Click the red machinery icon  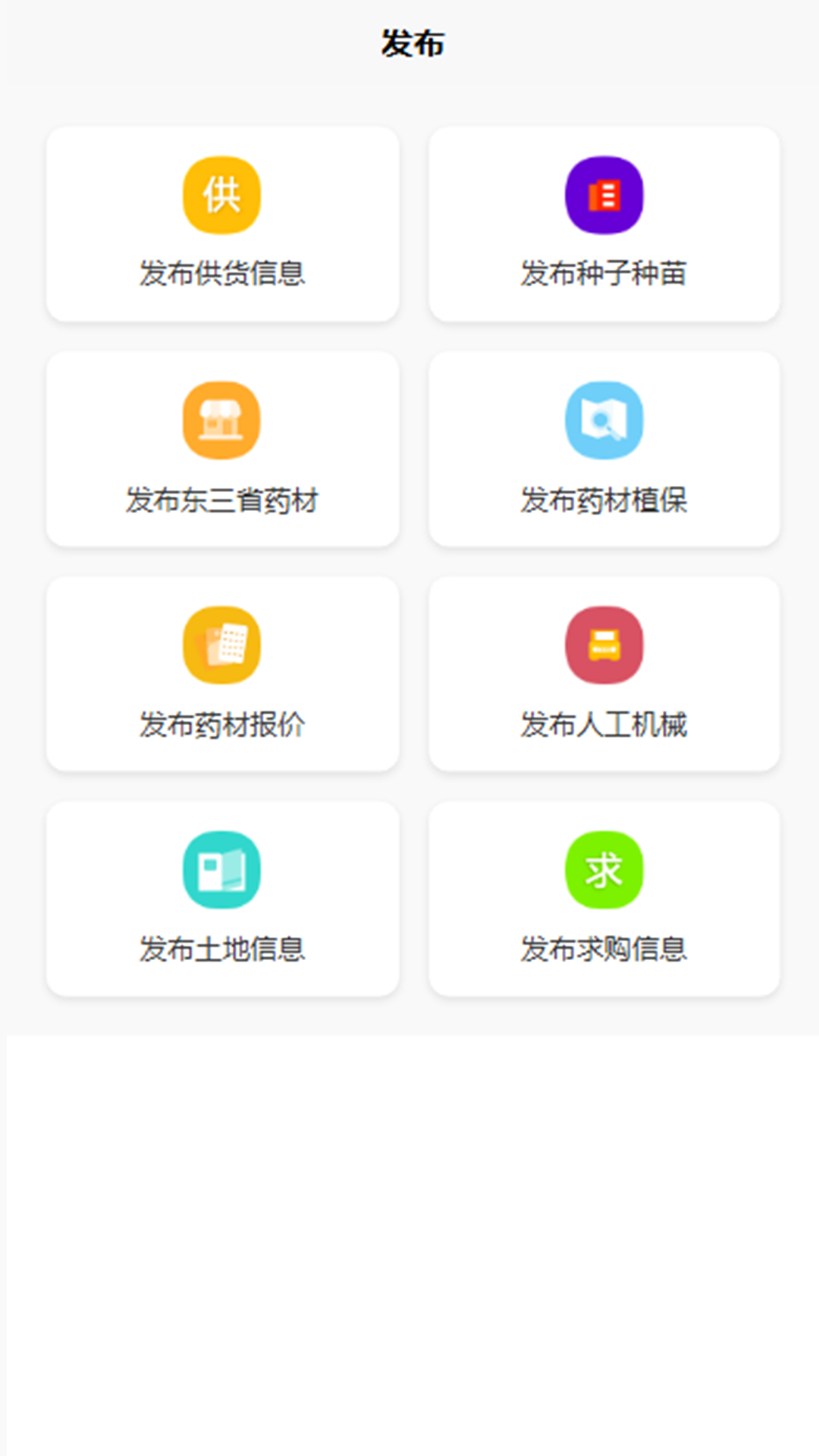point(604,644)
